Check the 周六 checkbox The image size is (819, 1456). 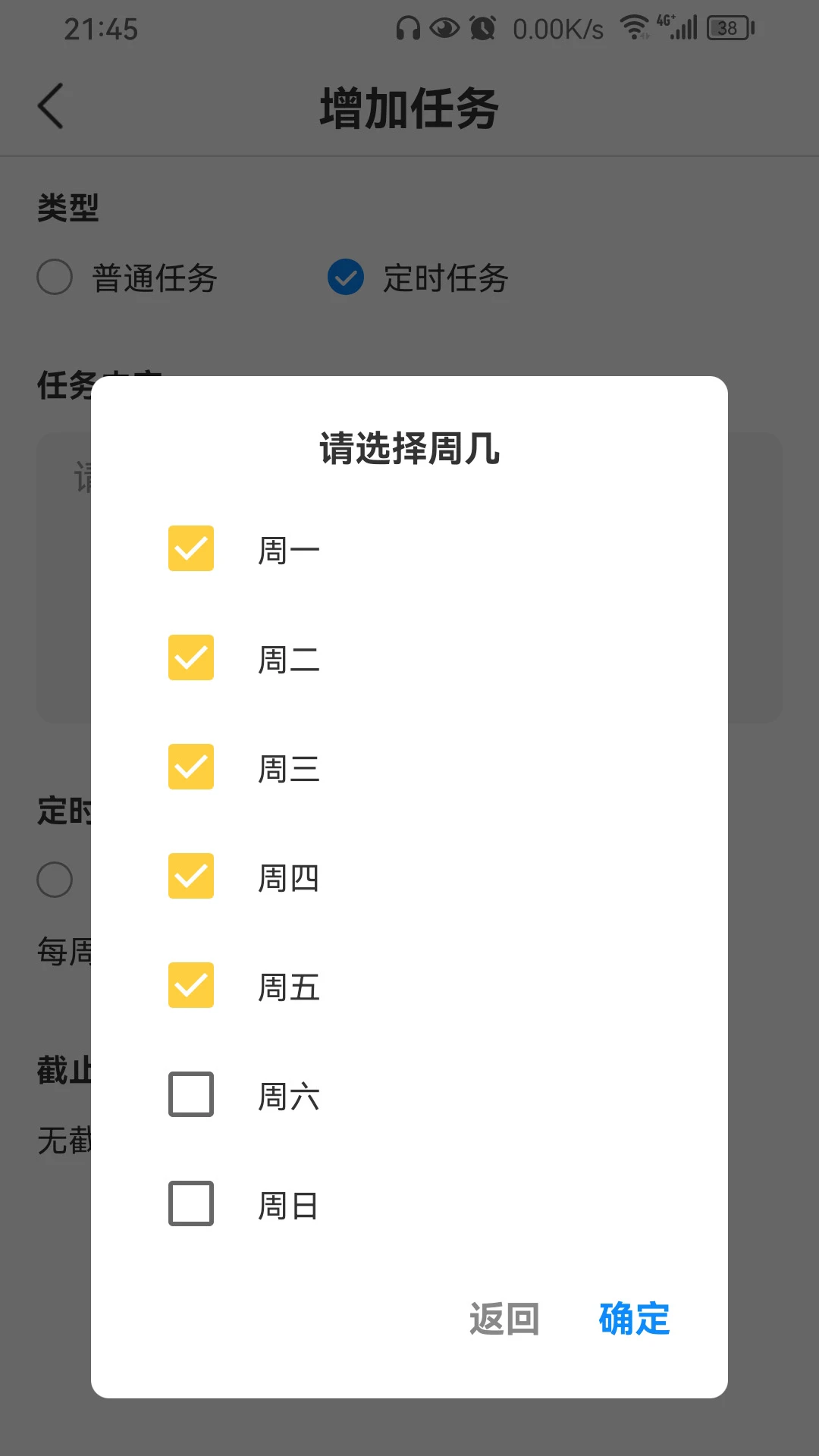click(190, 1095)
